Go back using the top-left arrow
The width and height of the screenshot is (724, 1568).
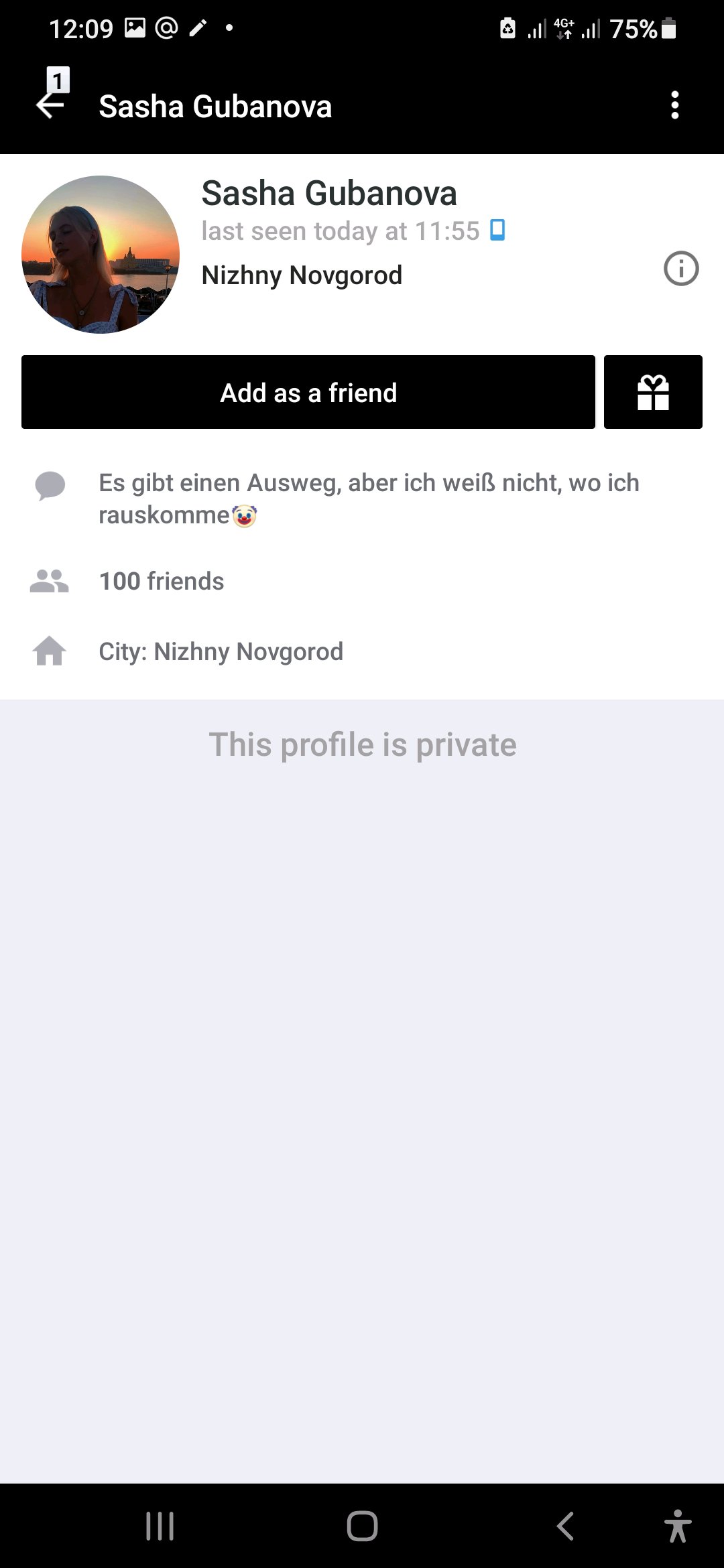click(x=50, y=105)
